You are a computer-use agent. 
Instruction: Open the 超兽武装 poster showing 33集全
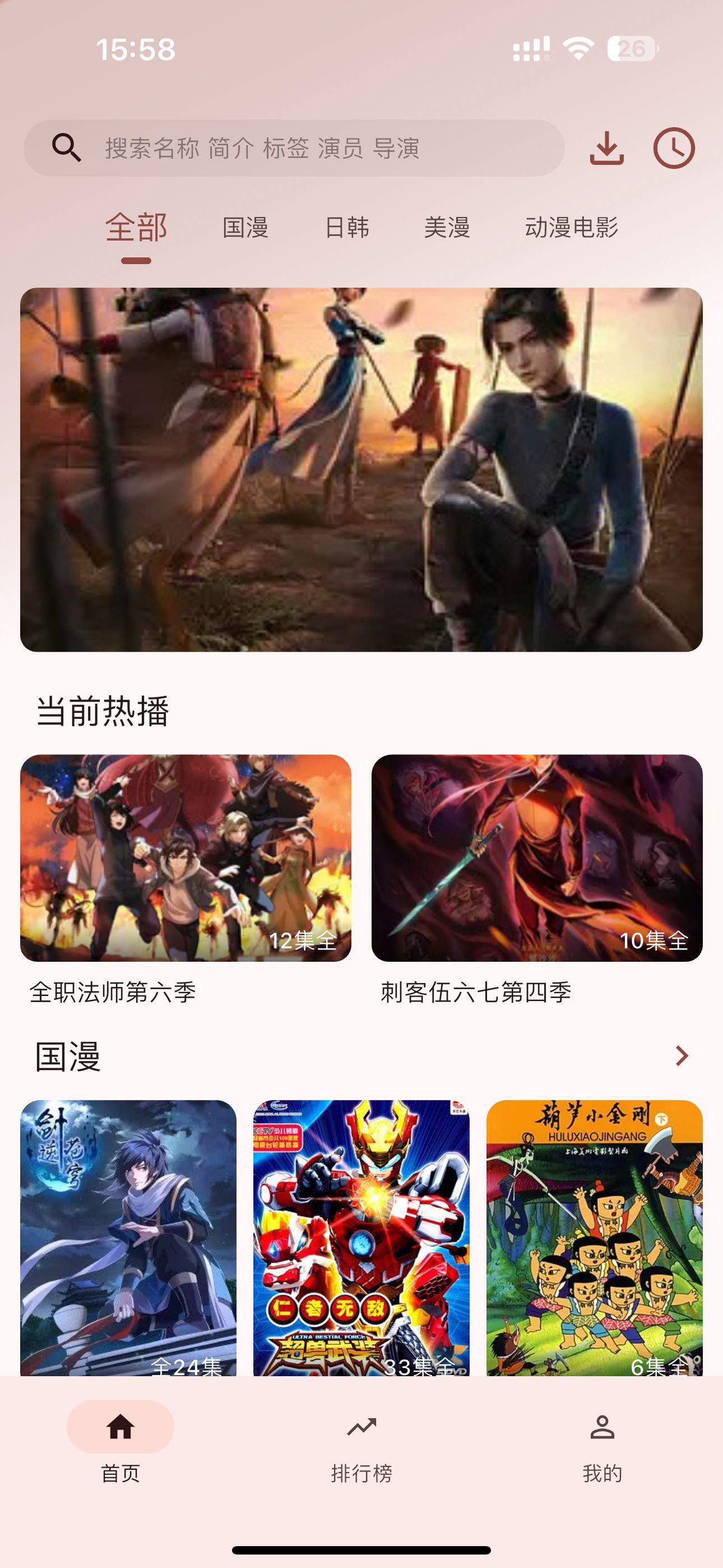coord(361,1235)
